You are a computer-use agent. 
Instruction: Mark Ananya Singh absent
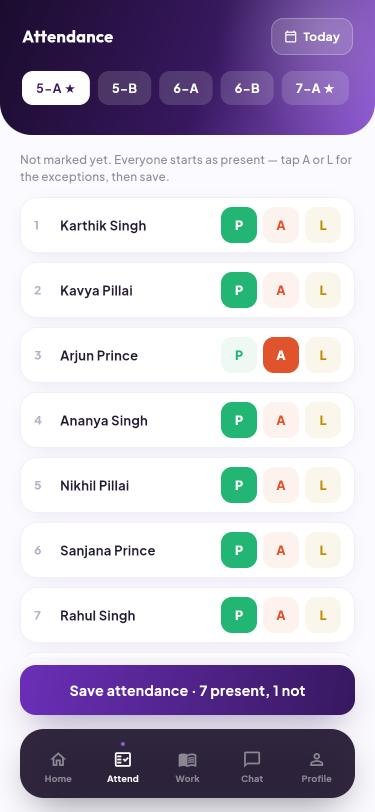point(281,420)
